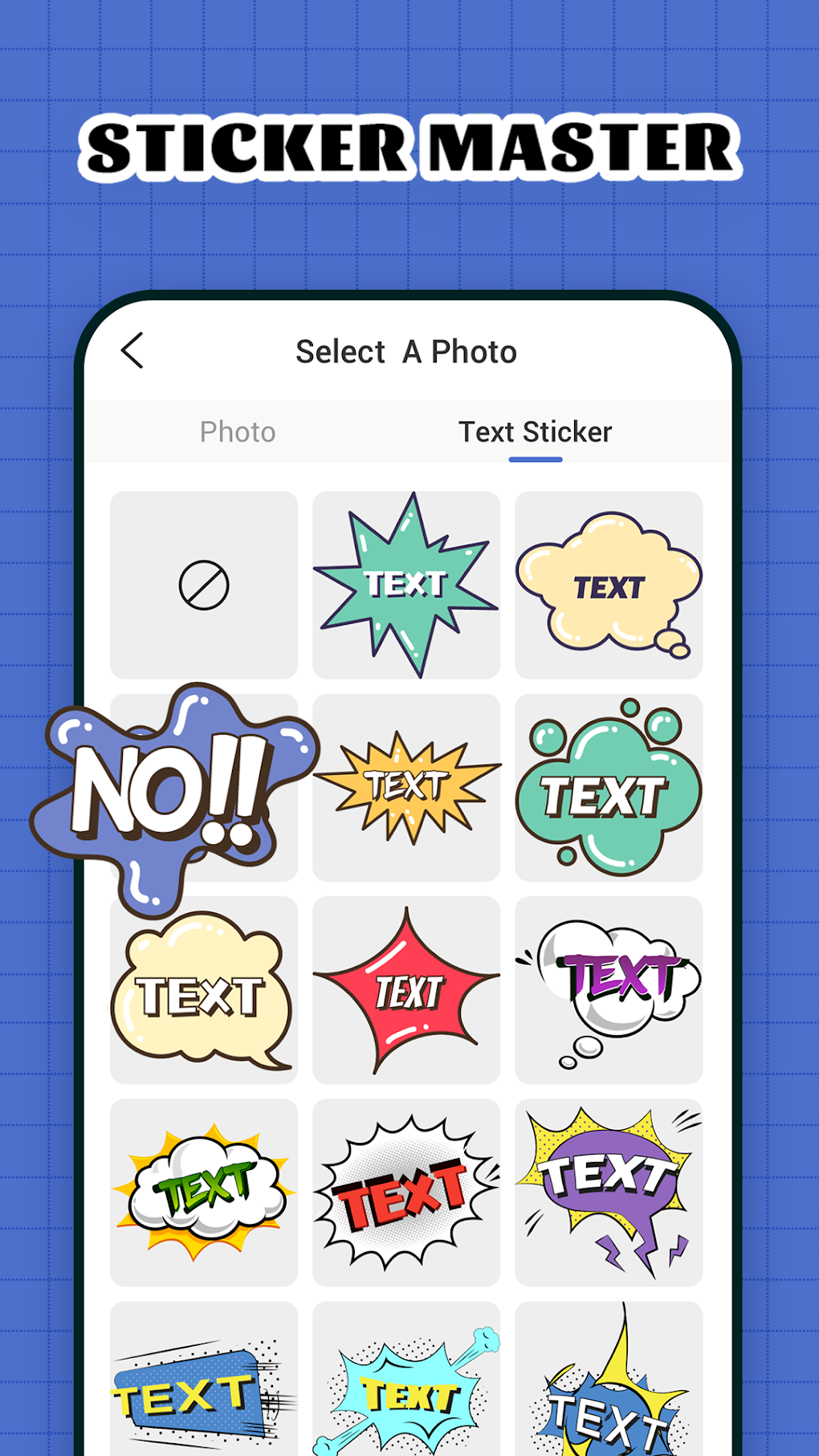The height and width of the screenshot is (1456, 819).
Task: Switch to the Photo tab
Action: (238, 432)
